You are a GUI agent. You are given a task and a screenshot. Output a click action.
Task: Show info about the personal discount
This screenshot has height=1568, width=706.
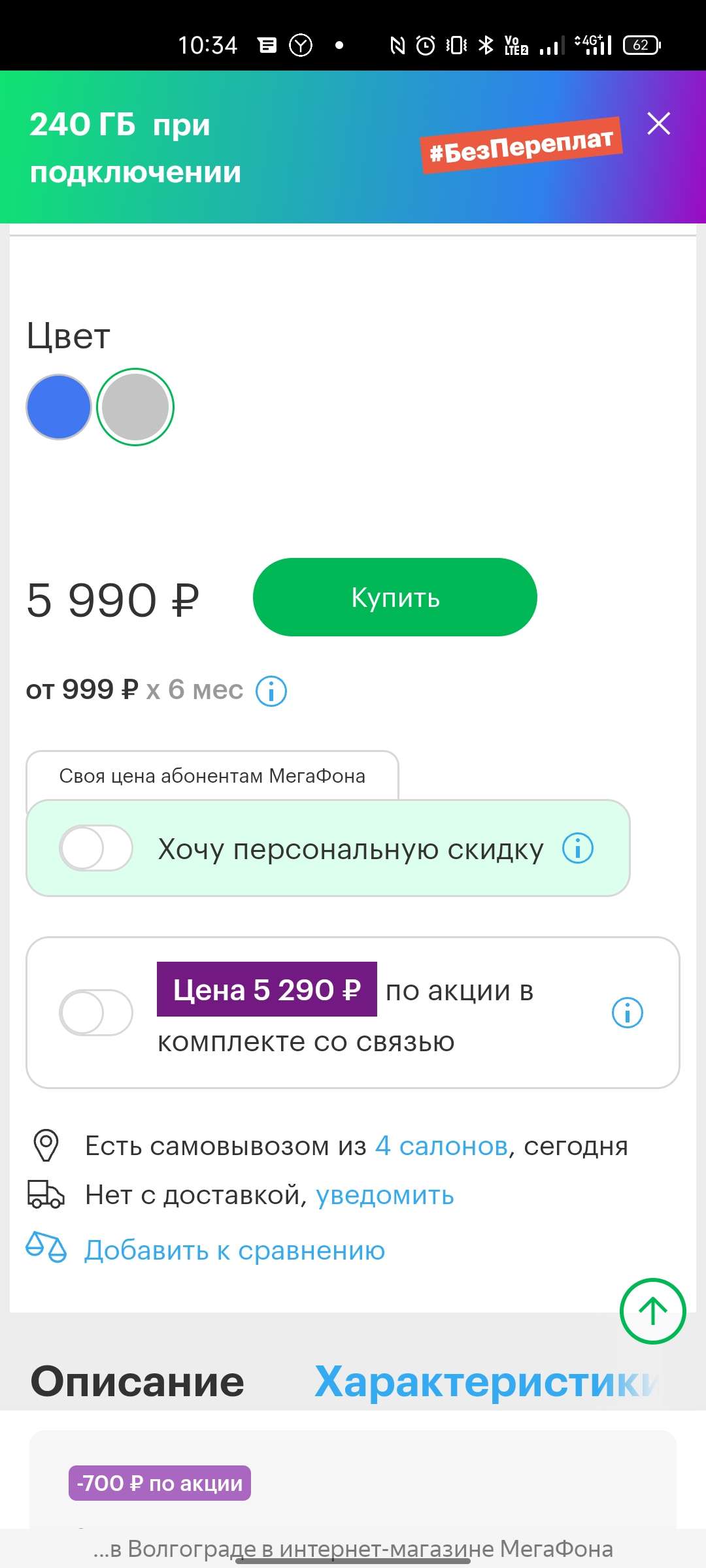(578, 848)
